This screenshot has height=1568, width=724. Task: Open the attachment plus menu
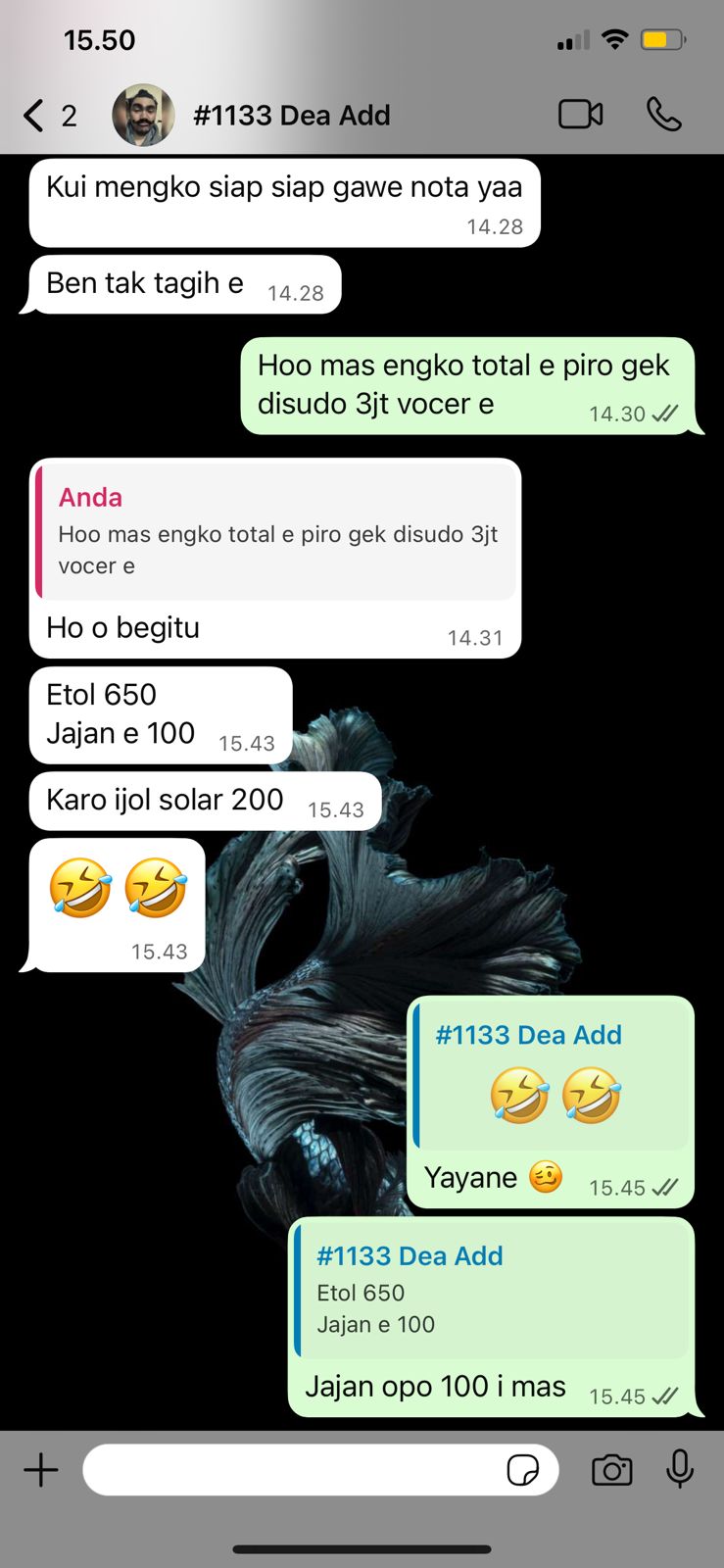41,1470
